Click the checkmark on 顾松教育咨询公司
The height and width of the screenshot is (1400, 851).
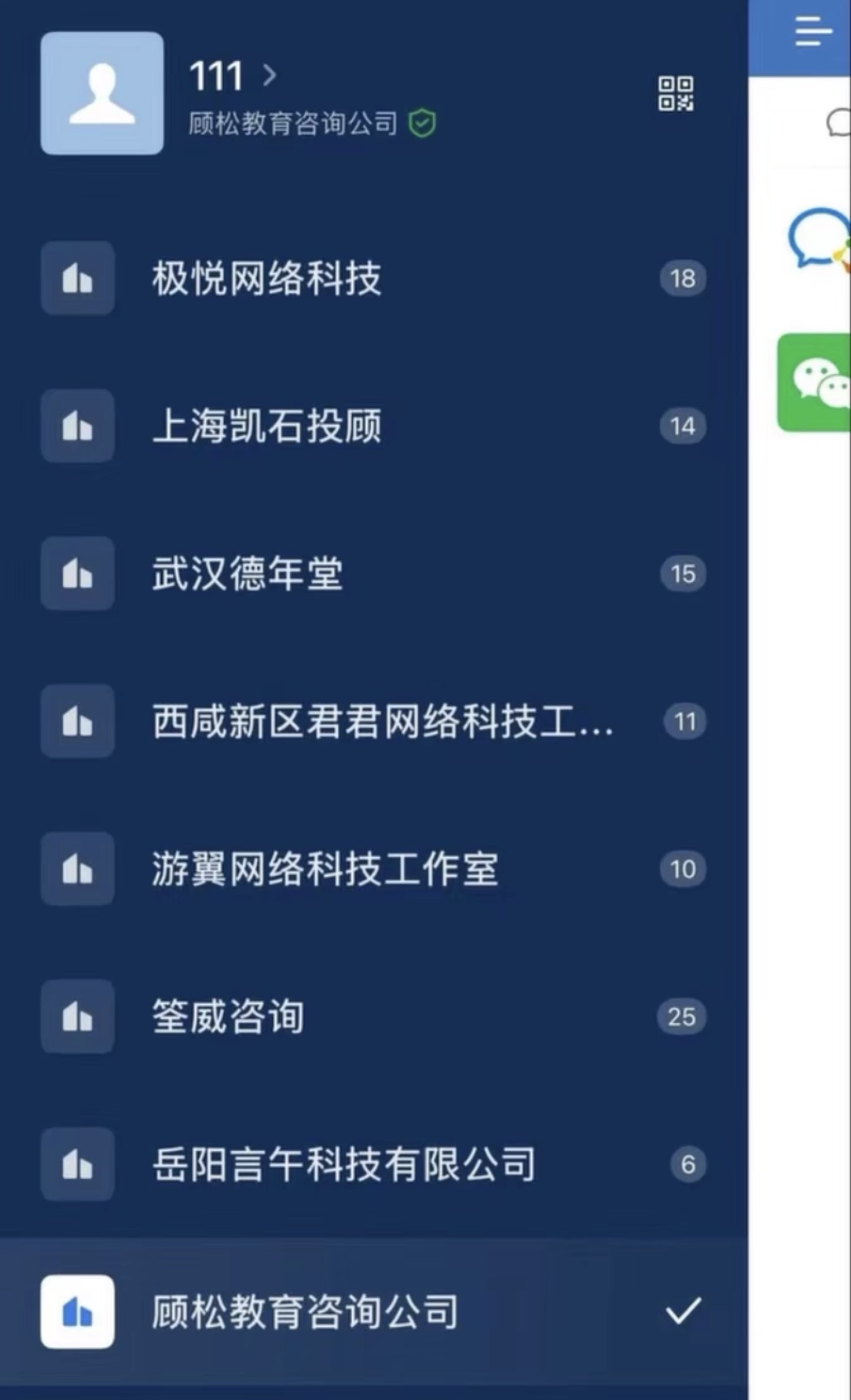coord(684,1310)
